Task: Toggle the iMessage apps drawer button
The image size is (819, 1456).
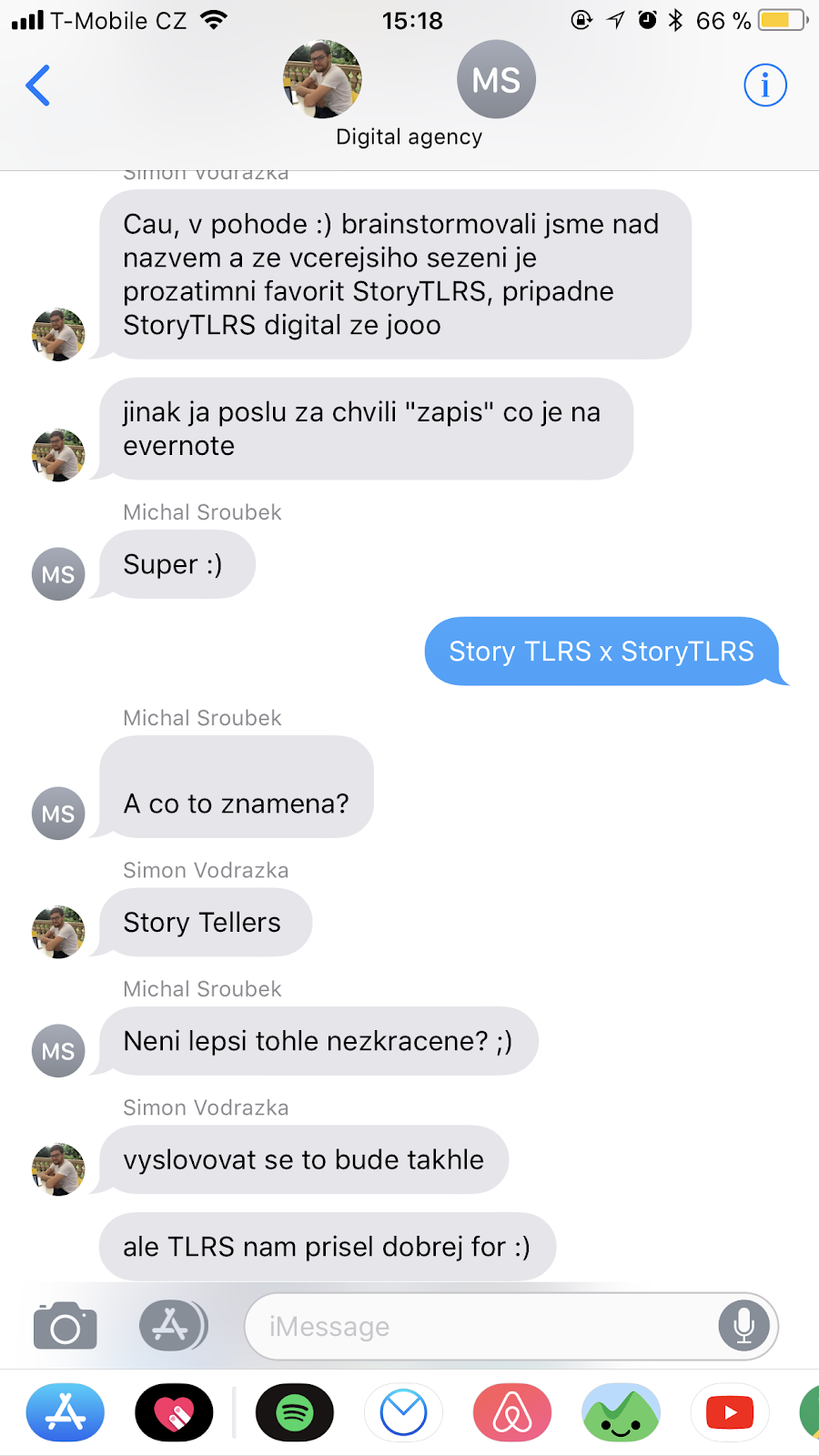Action: point(173,1325)
